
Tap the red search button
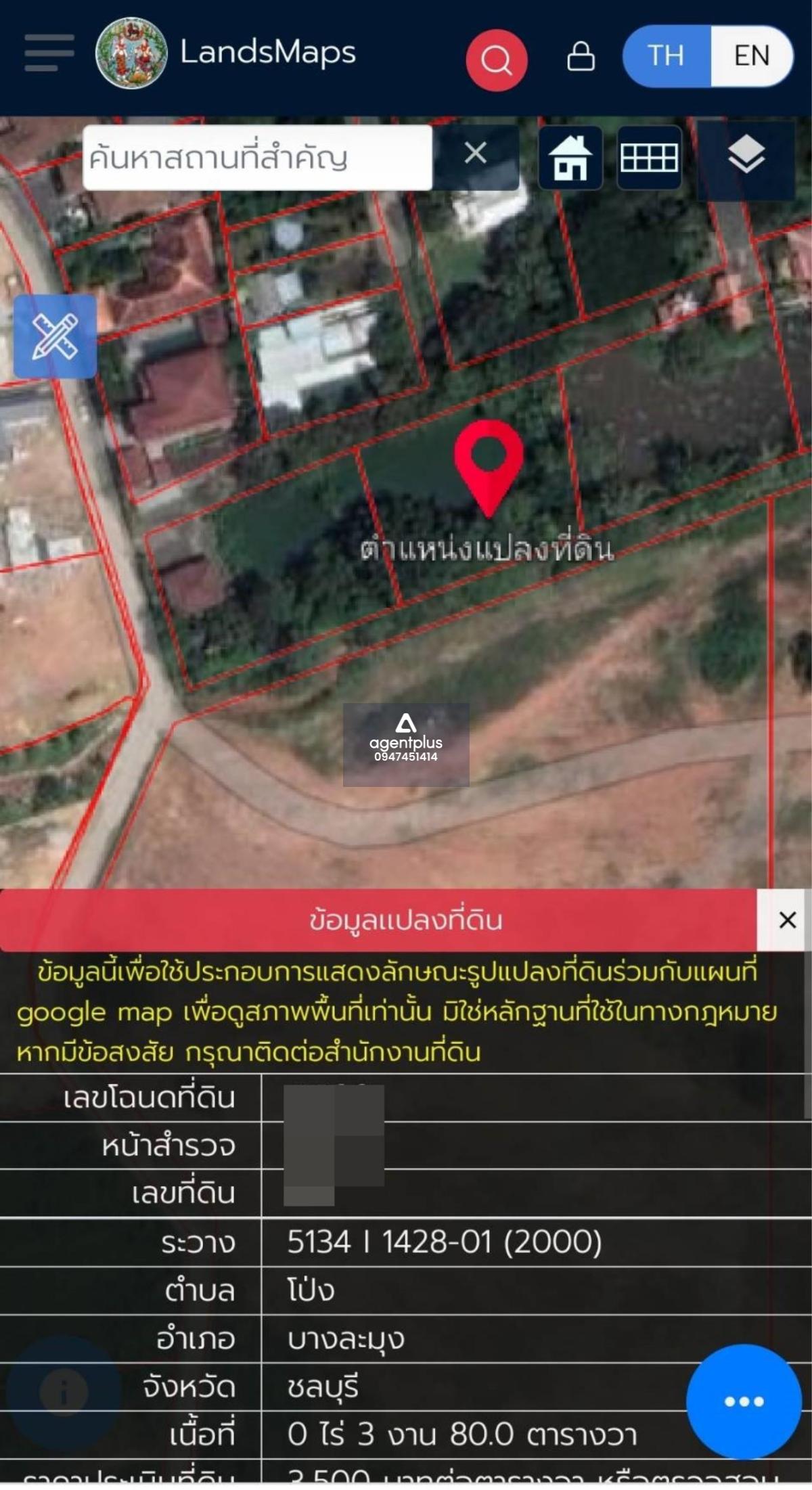497,60
